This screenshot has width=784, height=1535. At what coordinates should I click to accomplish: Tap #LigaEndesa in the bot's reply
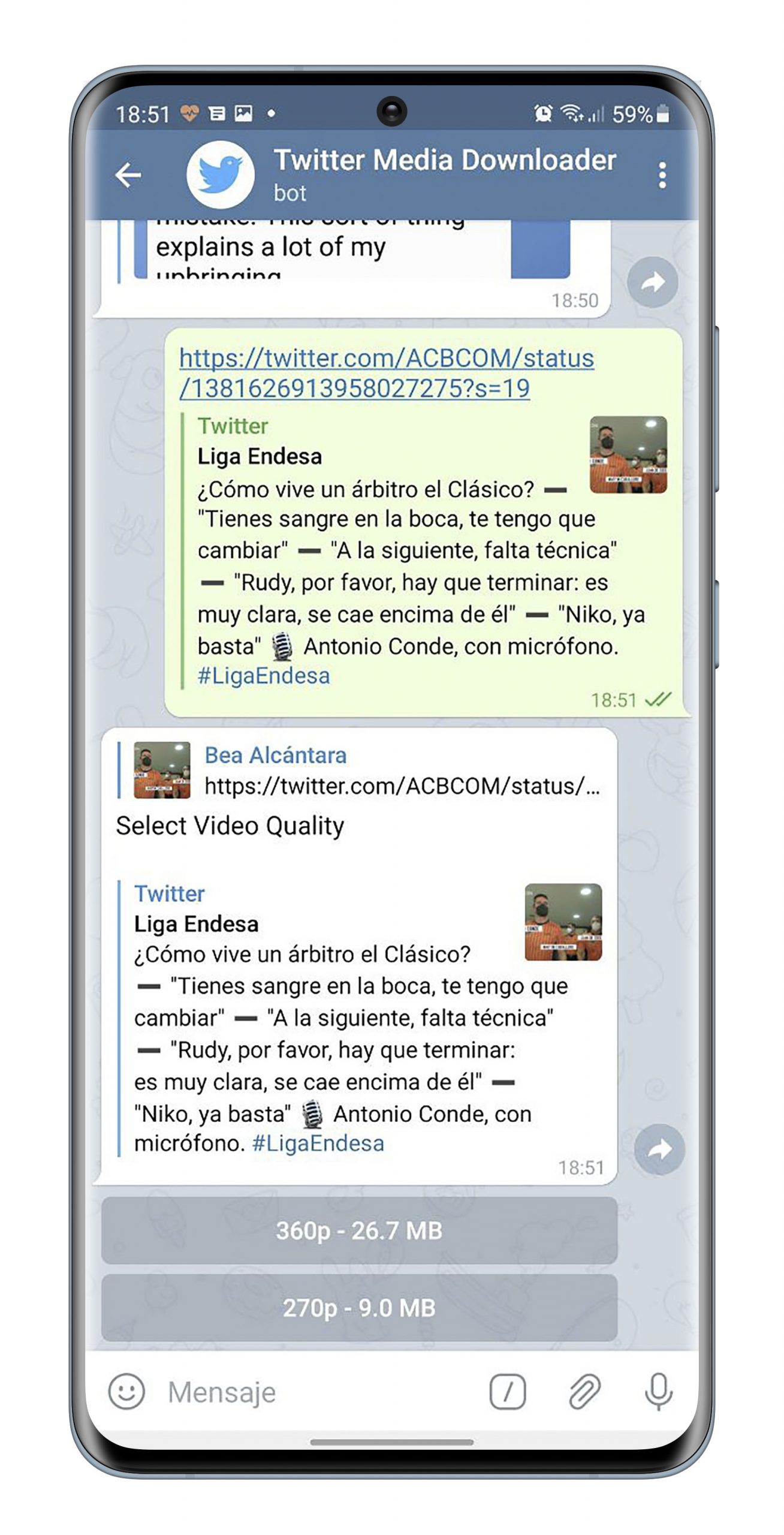pos(318,1143)
